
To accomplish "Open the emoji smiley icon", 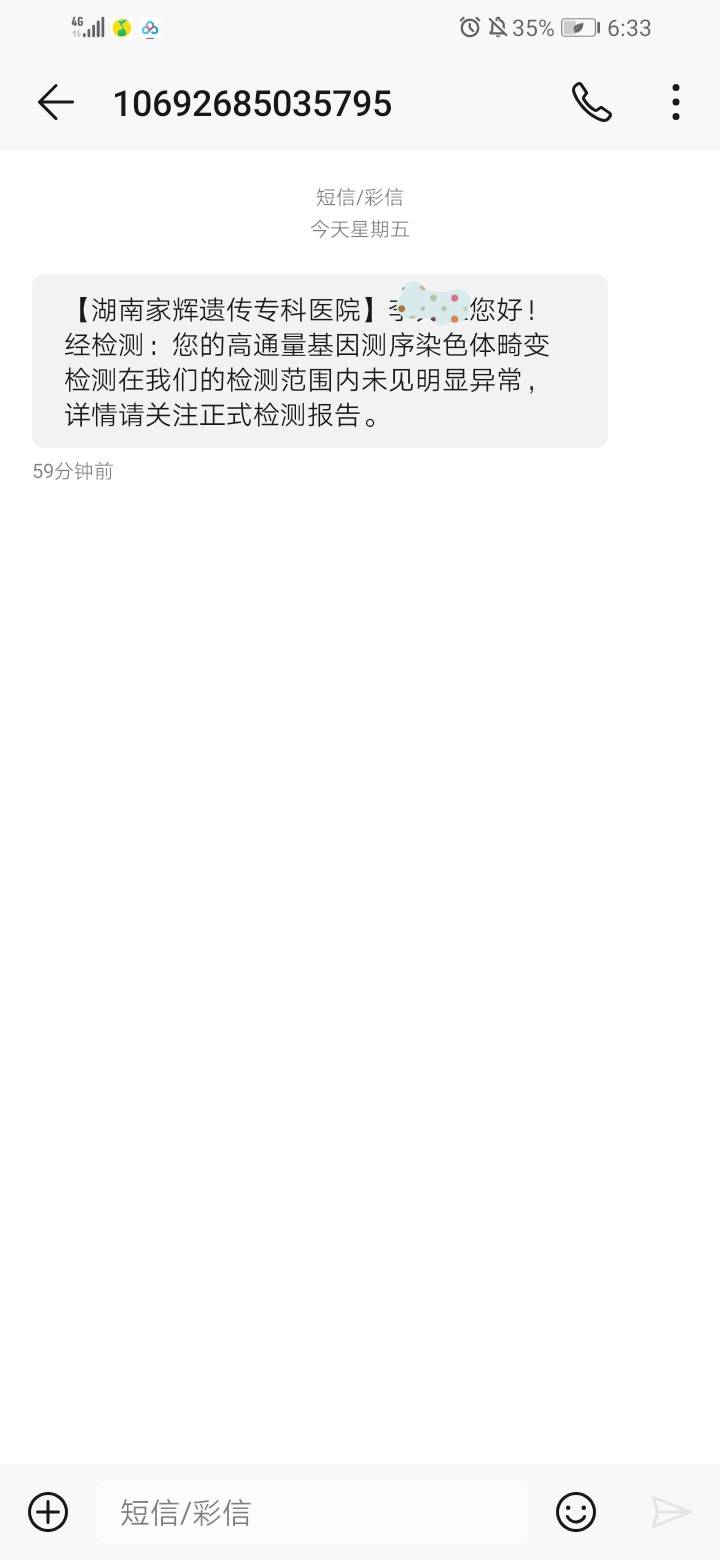I will click(x=577, y=1513).
